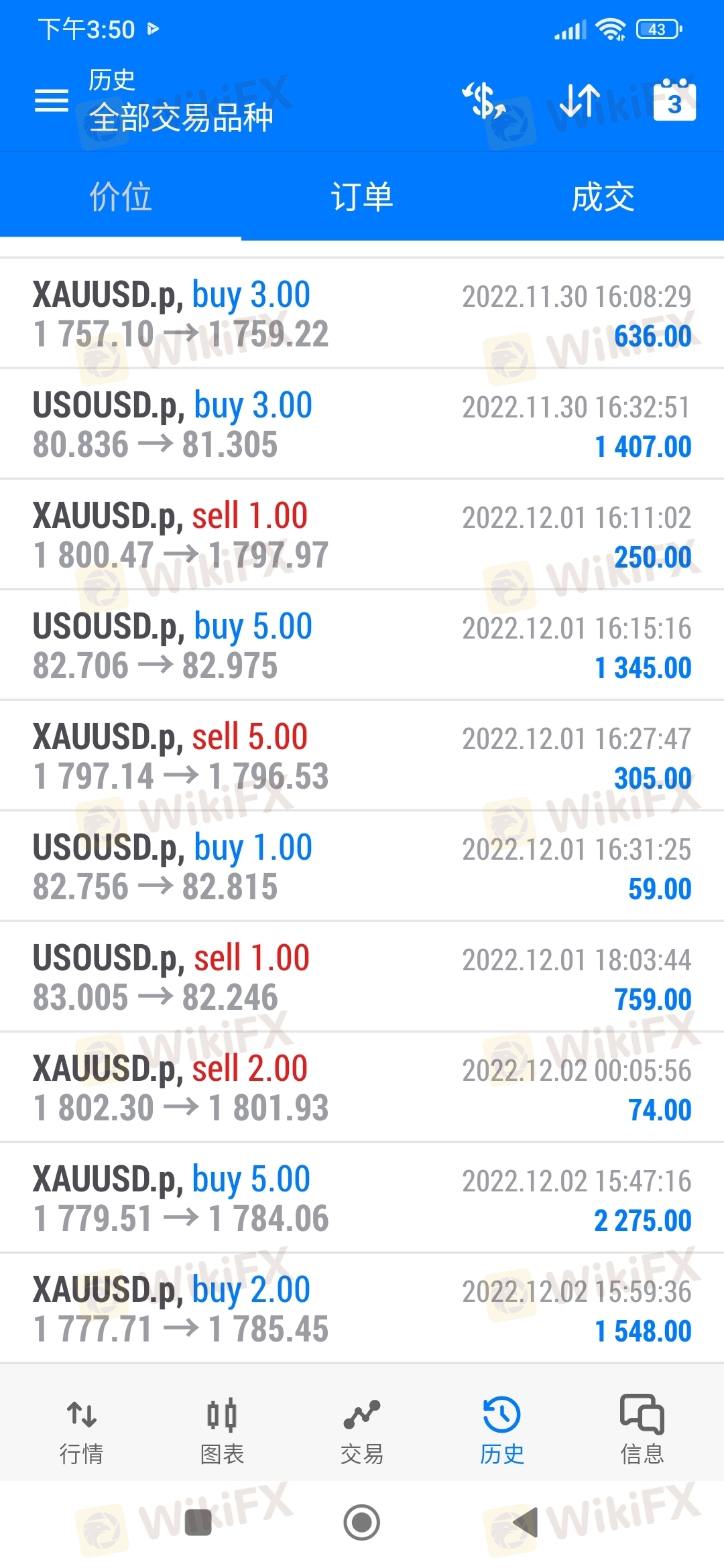
Task: Open the currency symbol filter icon
Action: (484, 101)
